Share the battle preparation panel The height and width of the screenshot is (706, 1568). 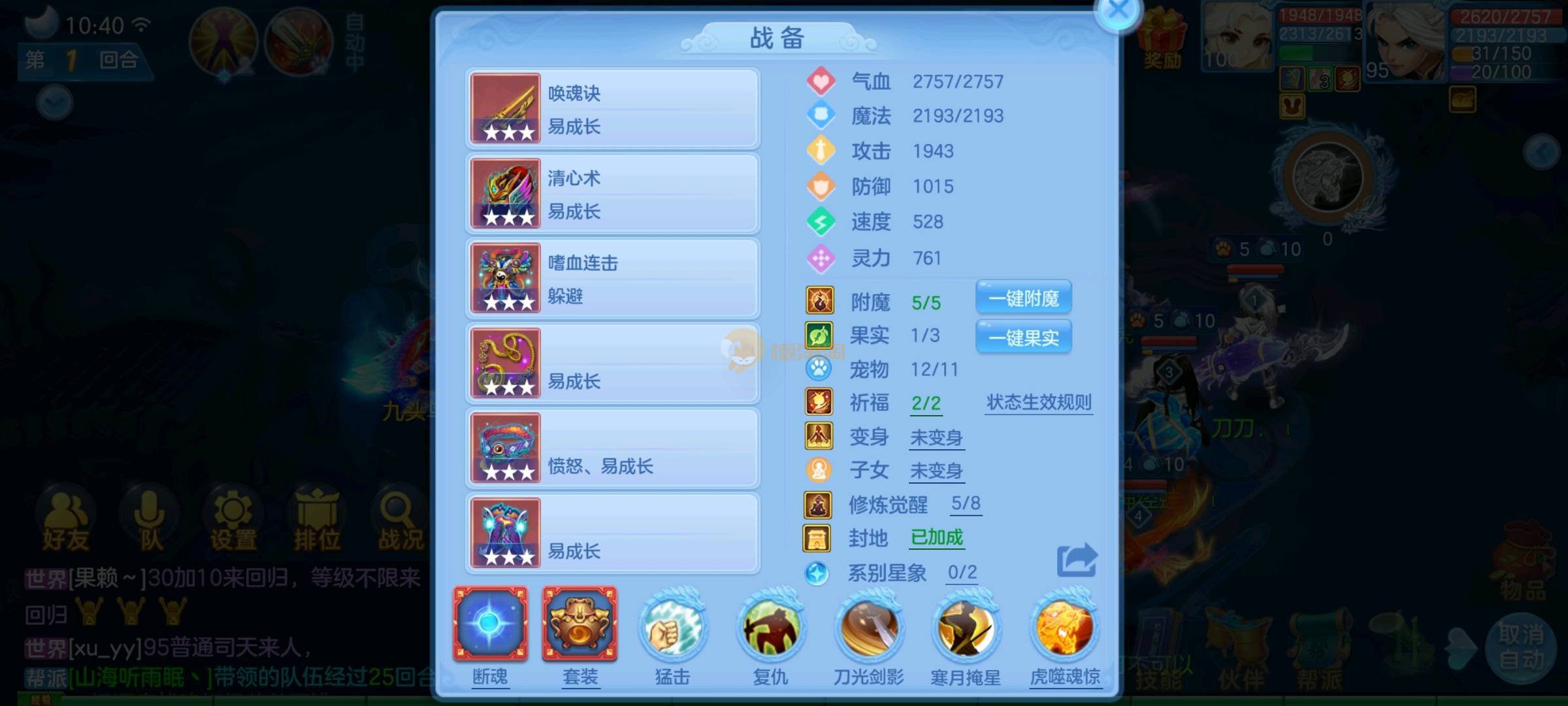coord(1077,560)
